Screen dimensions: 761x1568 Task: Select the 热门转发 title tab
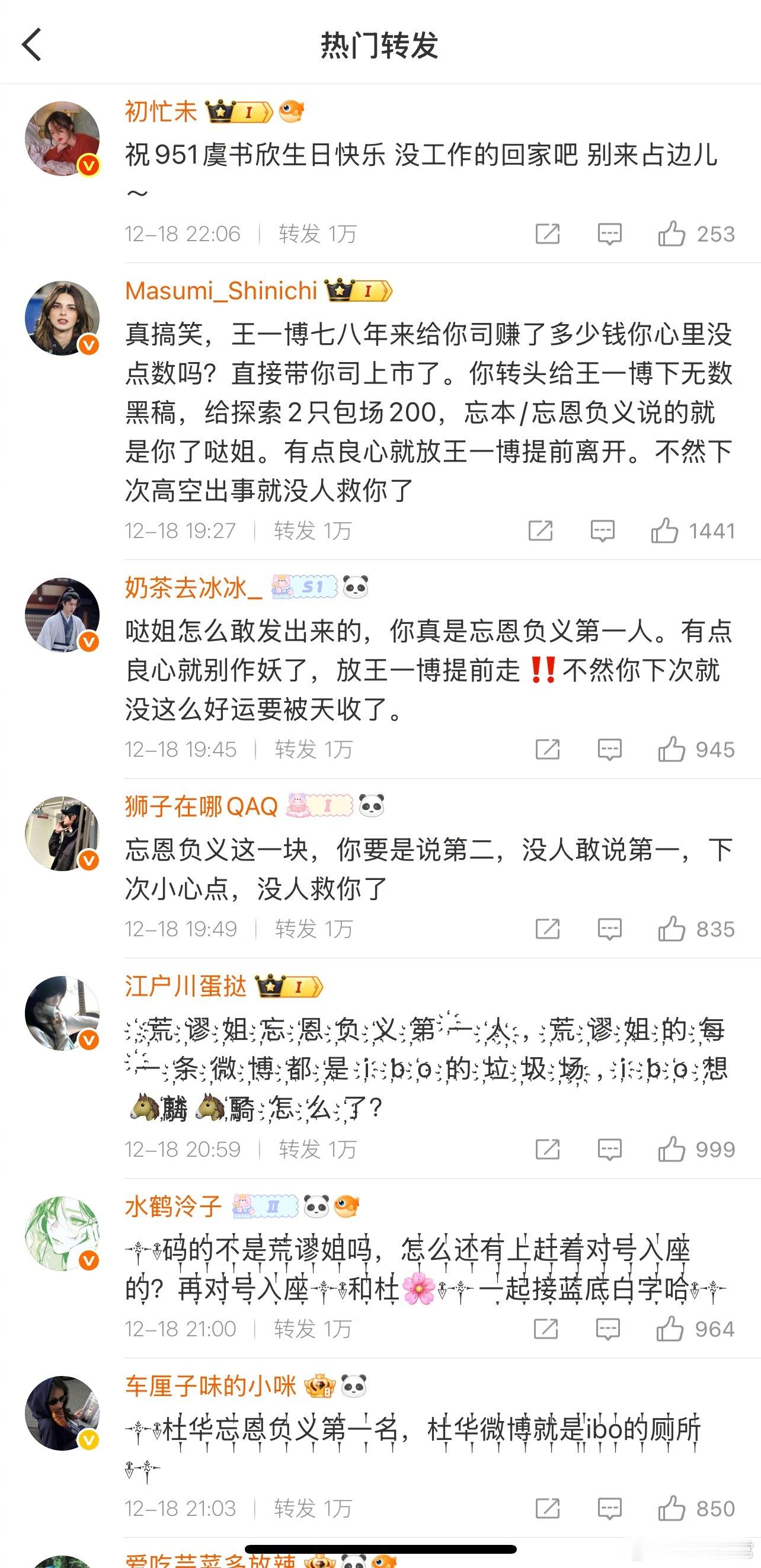click(x=380, y=44)
